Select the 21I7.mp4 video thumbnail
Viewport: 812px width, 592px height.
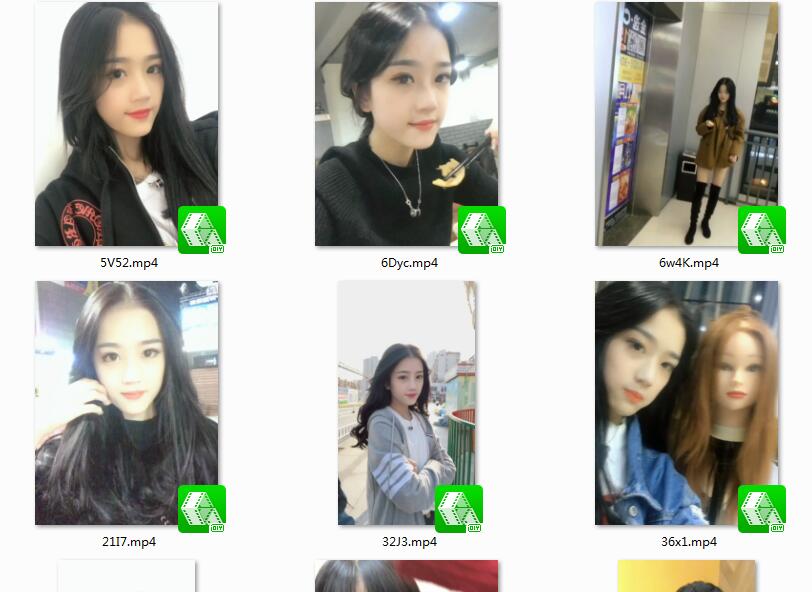127,403
